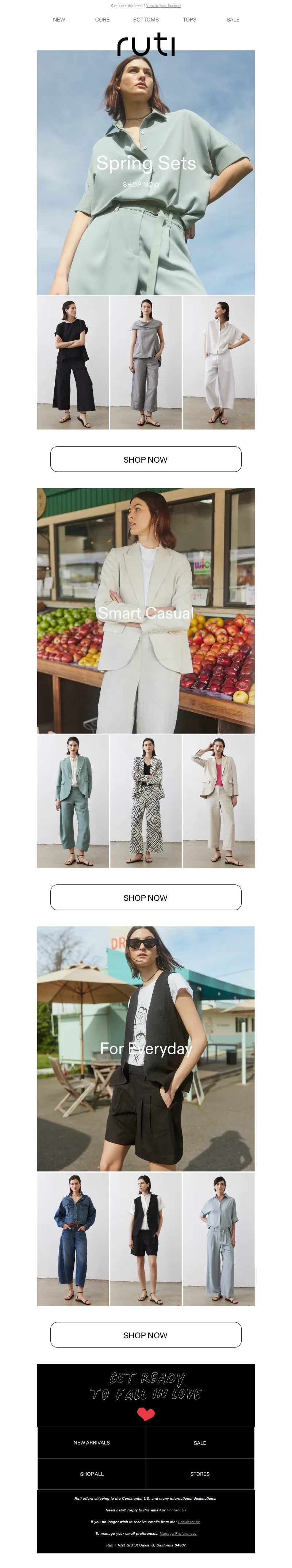Open the SALE link beside TOPS
Image resolution: width=292 pixels, height=1568 pixels.
(233, 19)
